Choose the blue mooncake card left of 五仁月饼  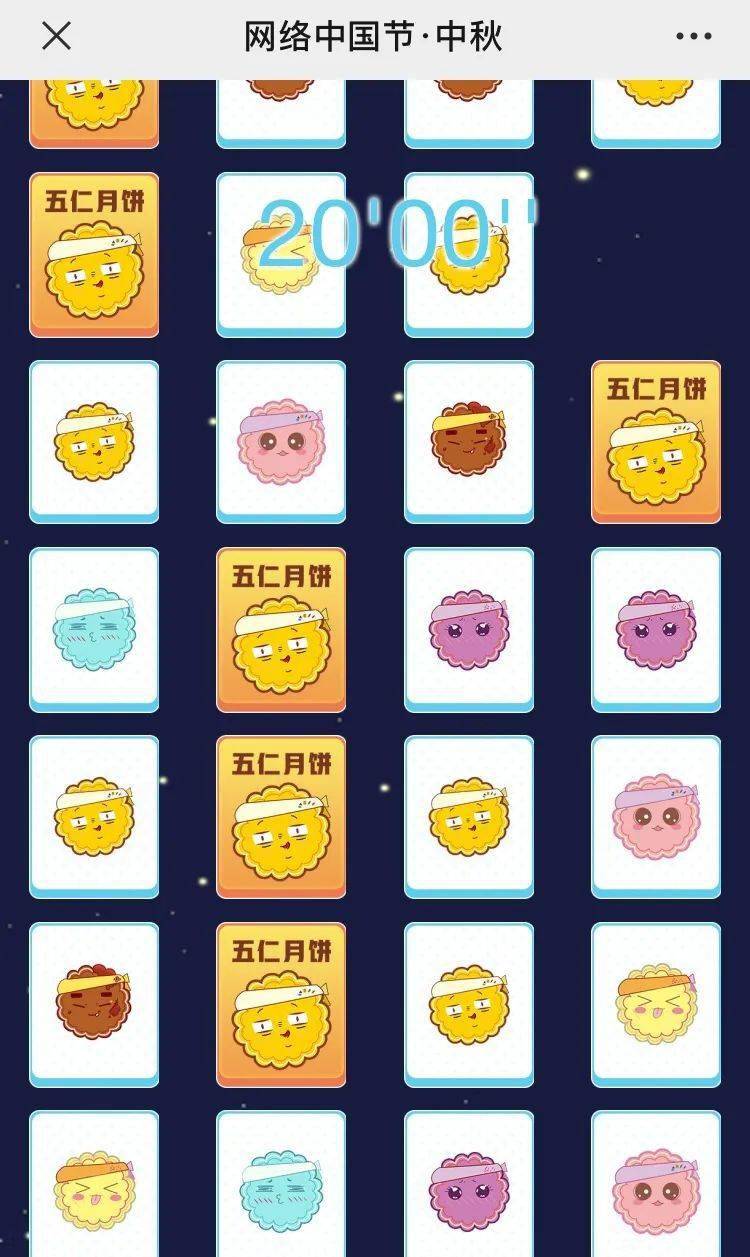pos(94,629)
